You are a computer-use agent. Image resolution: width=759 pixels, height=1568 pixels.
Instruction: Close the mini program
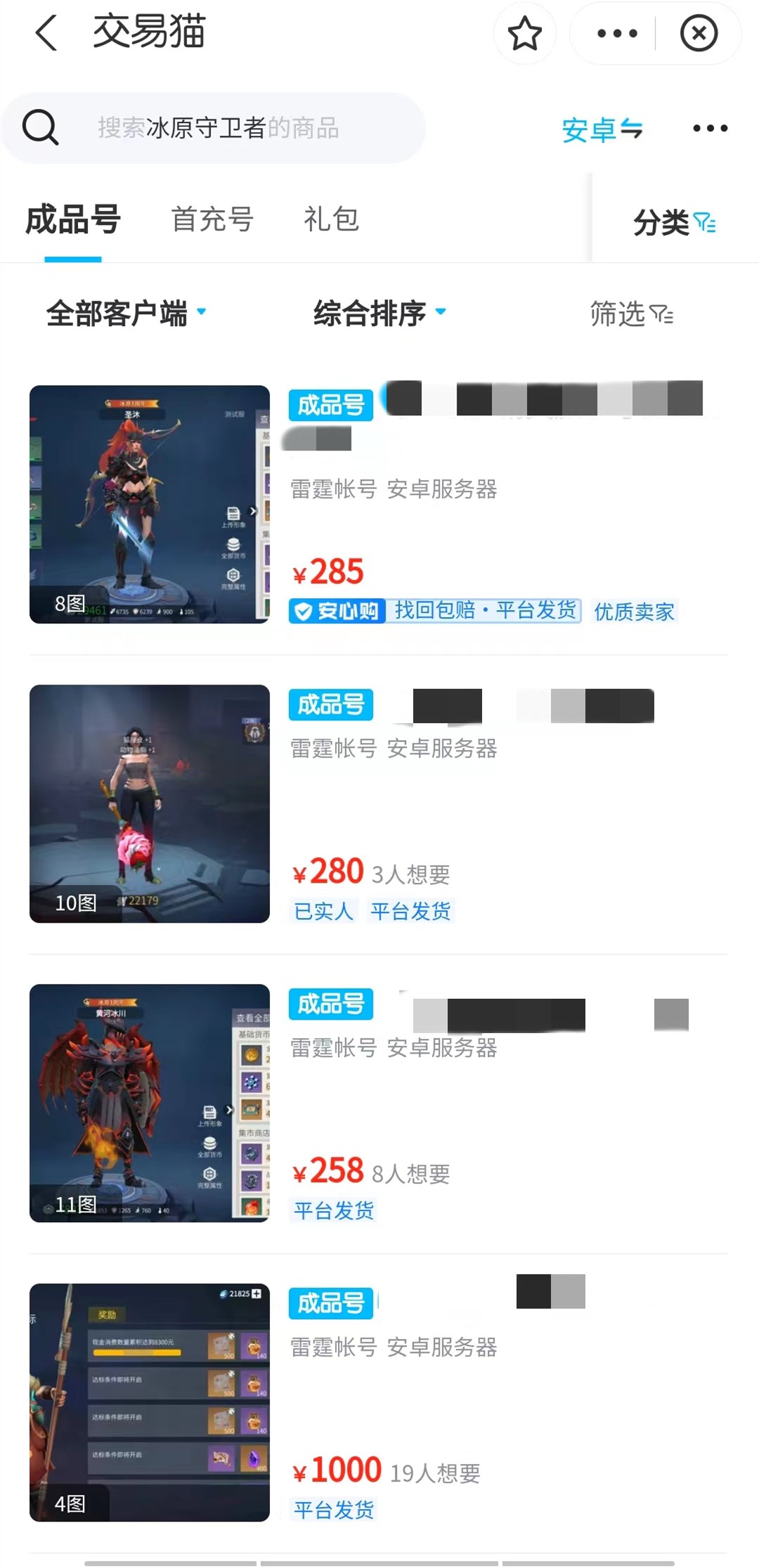tap(699, 33)
